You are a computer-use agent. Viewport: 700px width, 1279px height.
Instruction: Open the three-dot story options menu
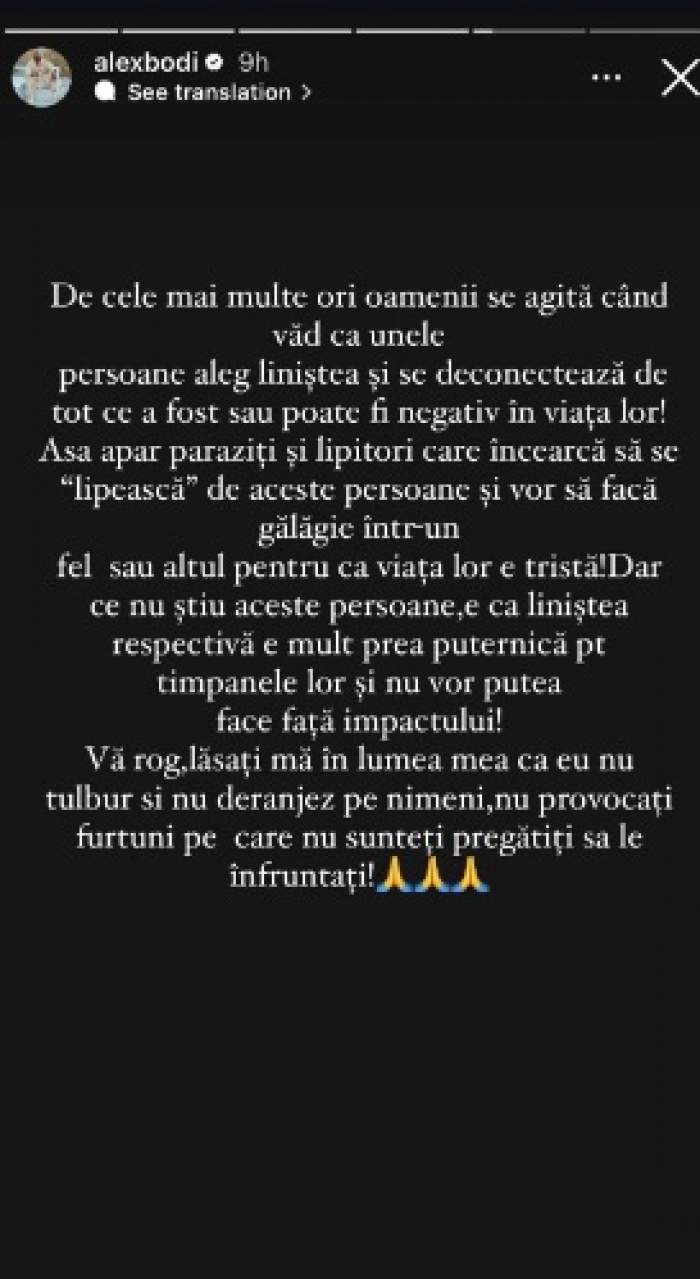pyautogui.click(x=607, y=77)
